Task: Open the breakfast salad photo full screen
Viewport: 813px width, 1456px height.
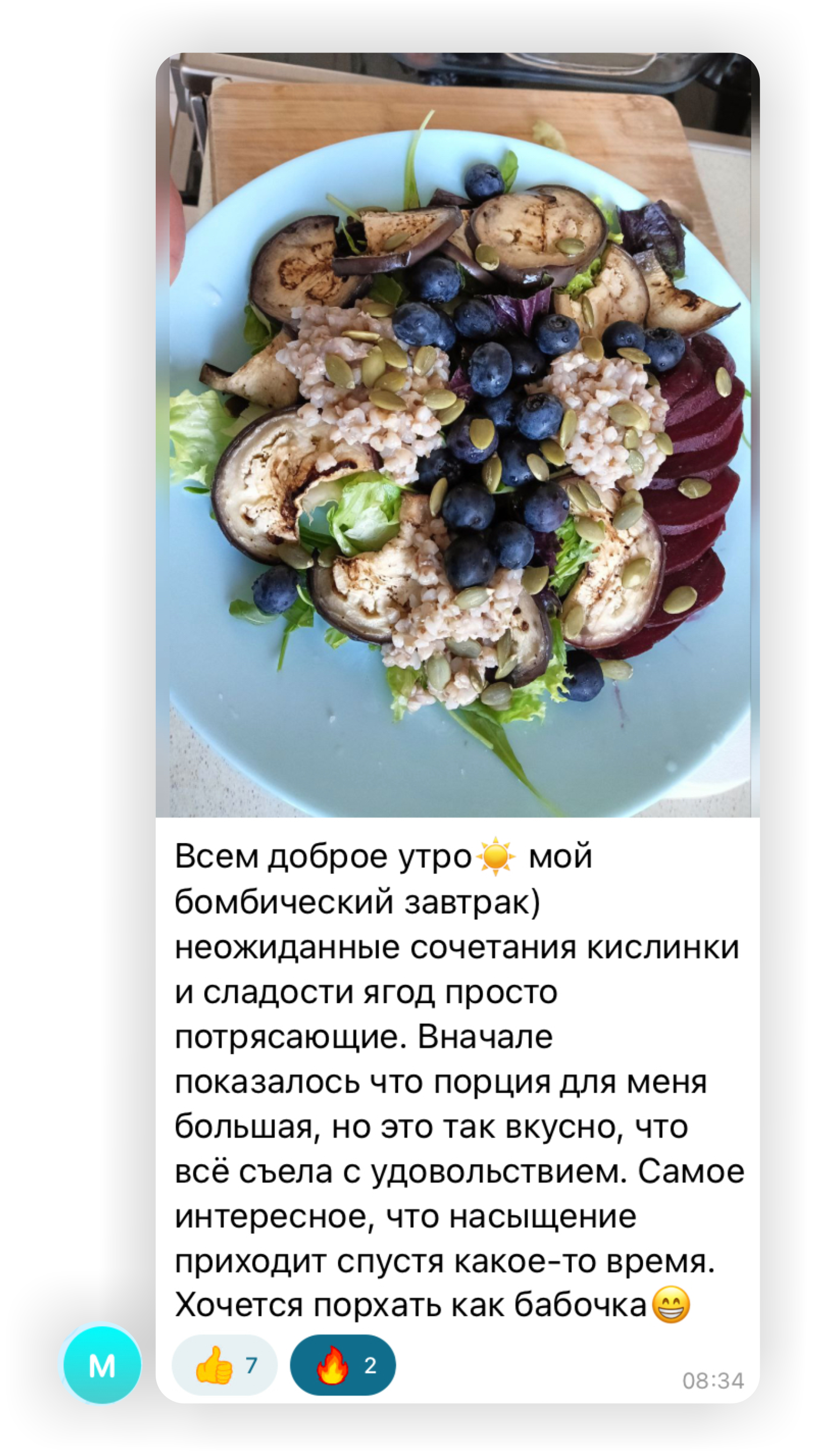Action: coord(458,435)
